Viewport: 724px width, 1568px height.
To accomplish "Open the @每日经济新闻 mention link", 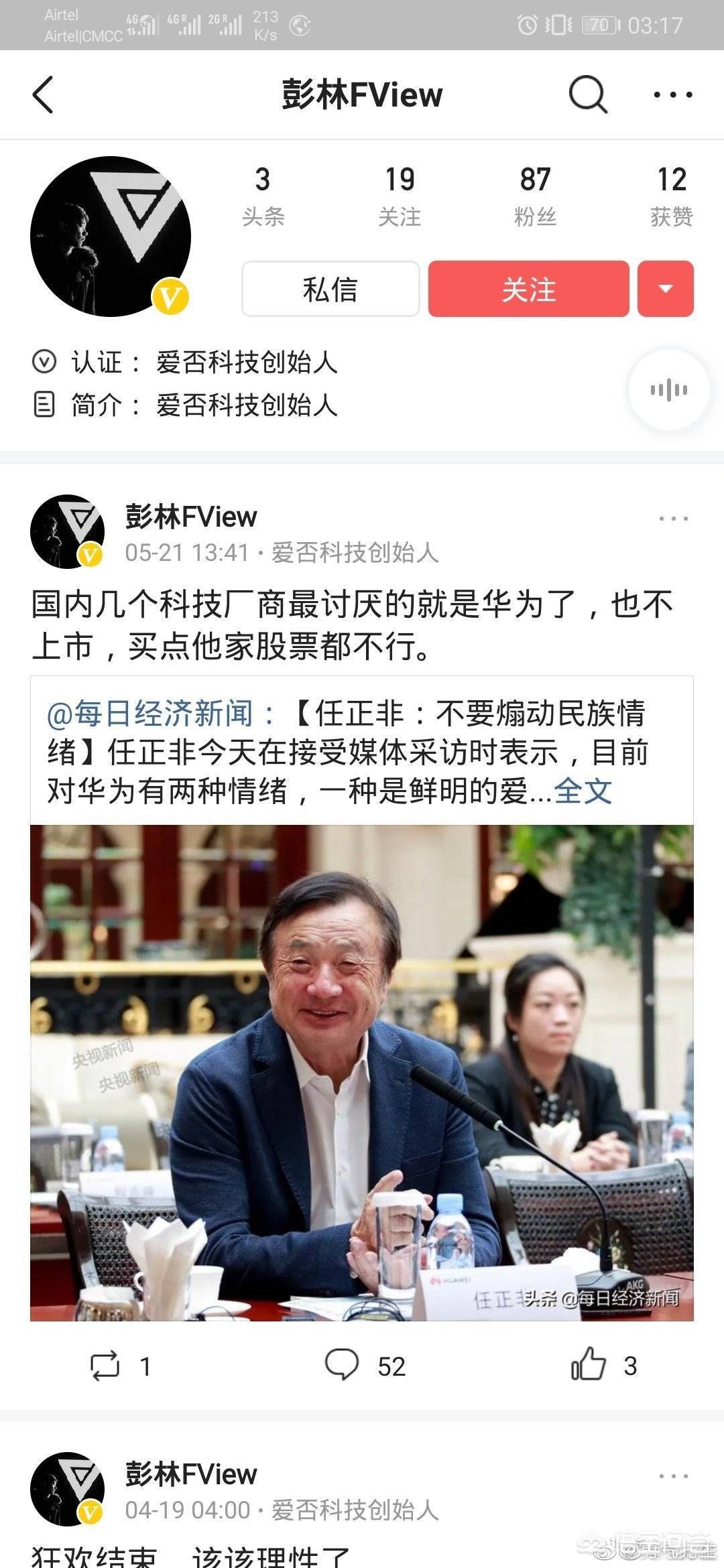I will (x=160, y=714).
